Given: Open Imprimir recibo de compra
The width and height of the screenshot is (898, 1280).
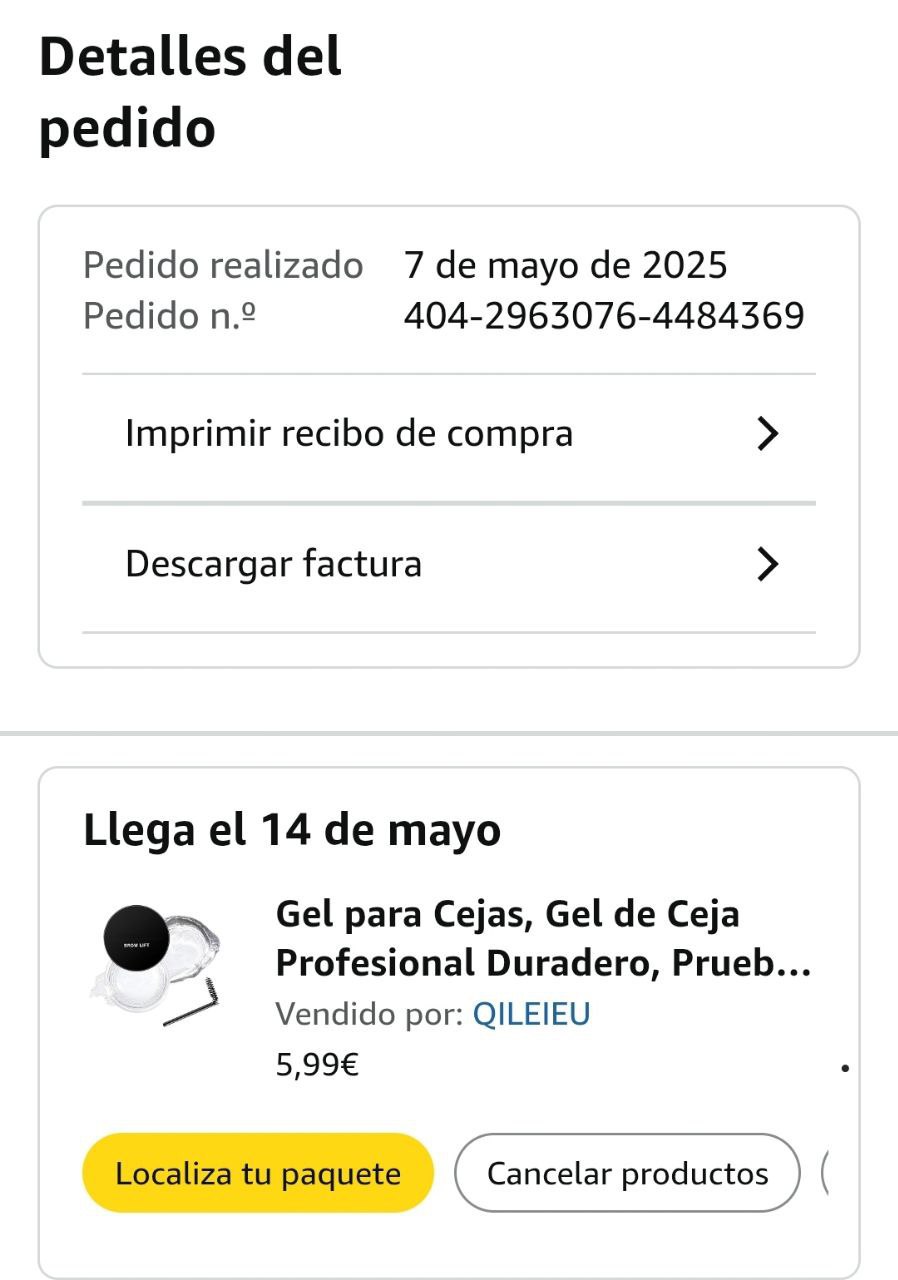Looking at the screenshot, I should 448,435.
